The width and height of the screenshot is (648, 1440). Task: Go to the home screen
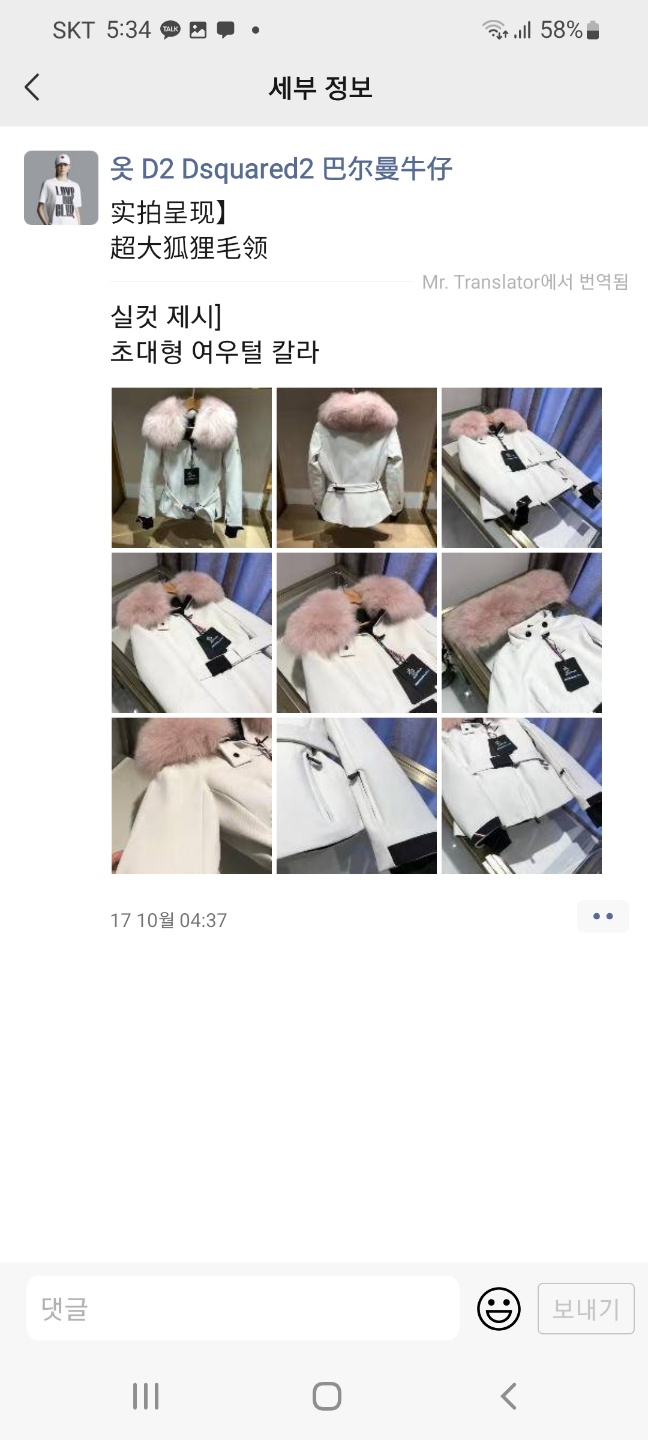point(326,1396)
